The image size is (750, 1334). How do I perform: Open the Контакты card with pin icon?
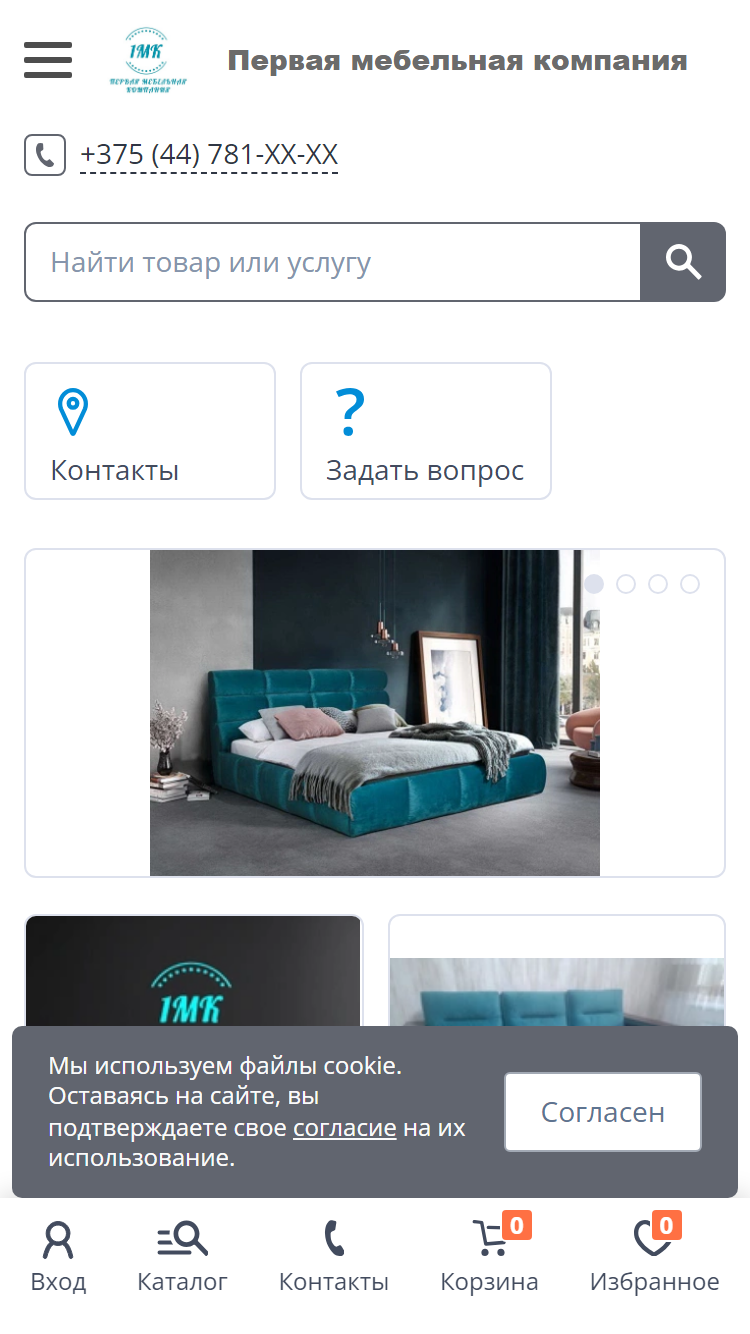coord(150,431)
